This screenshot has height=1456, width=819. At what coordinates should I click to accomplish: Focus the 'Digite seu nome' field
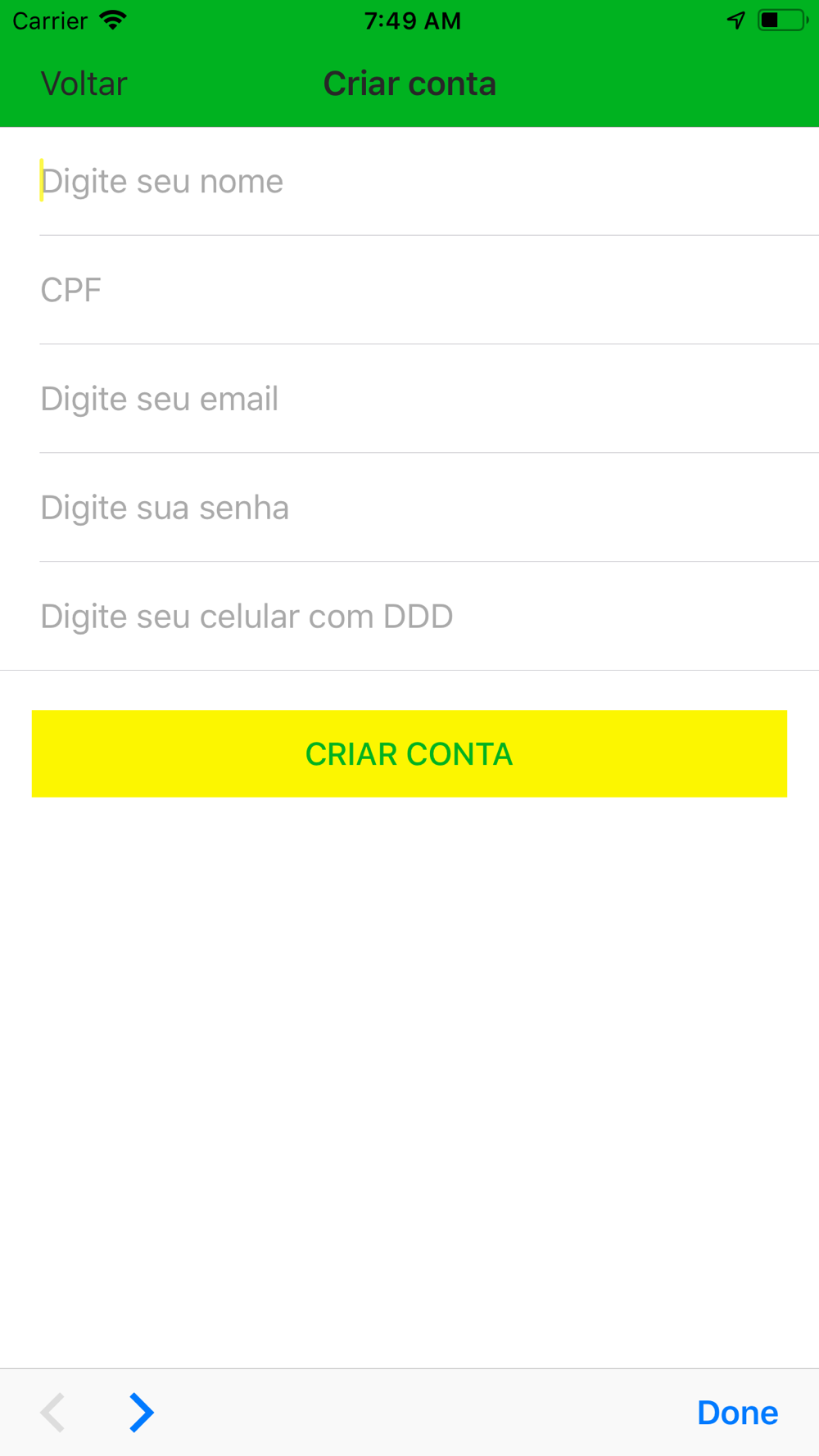click(429, 181)
